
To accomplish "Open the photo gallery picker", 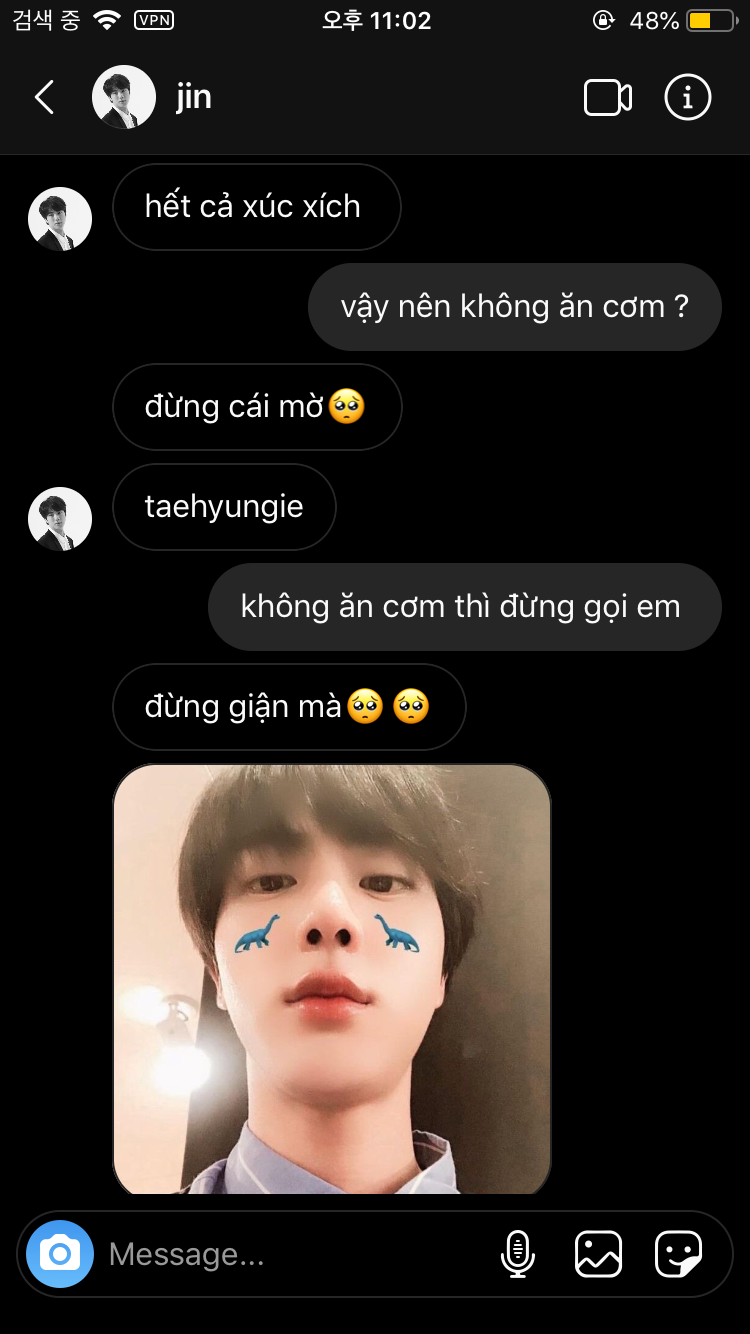I will point(598,1254).
